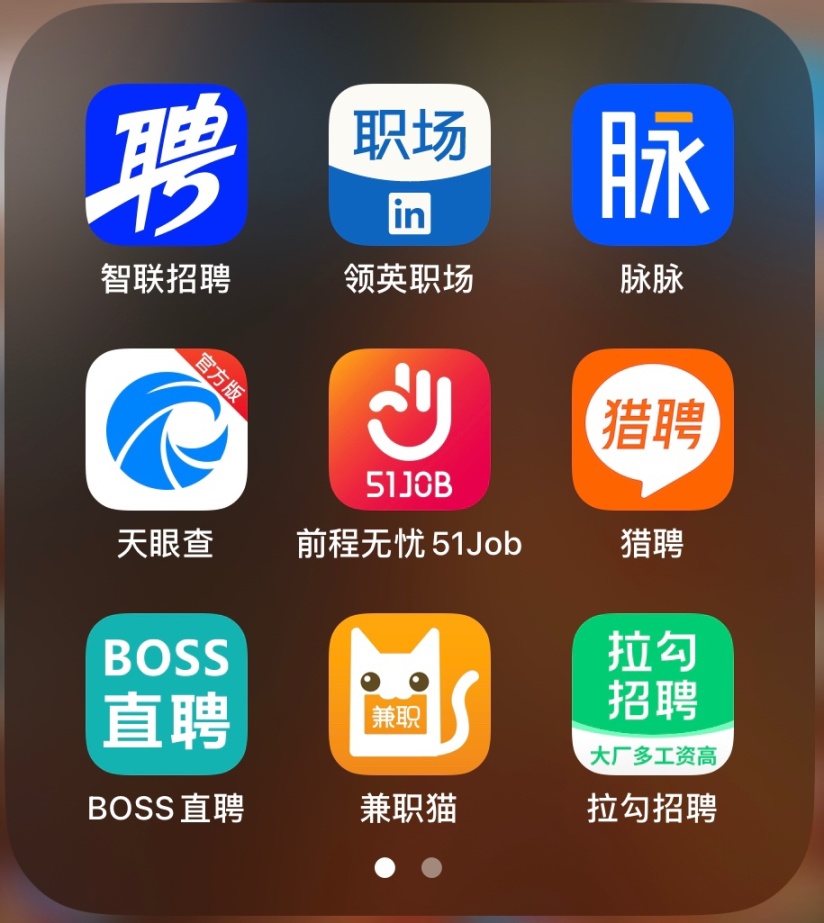Launch 领英职场 LinkedIn app
824x923 pixels.
(409, 165)
